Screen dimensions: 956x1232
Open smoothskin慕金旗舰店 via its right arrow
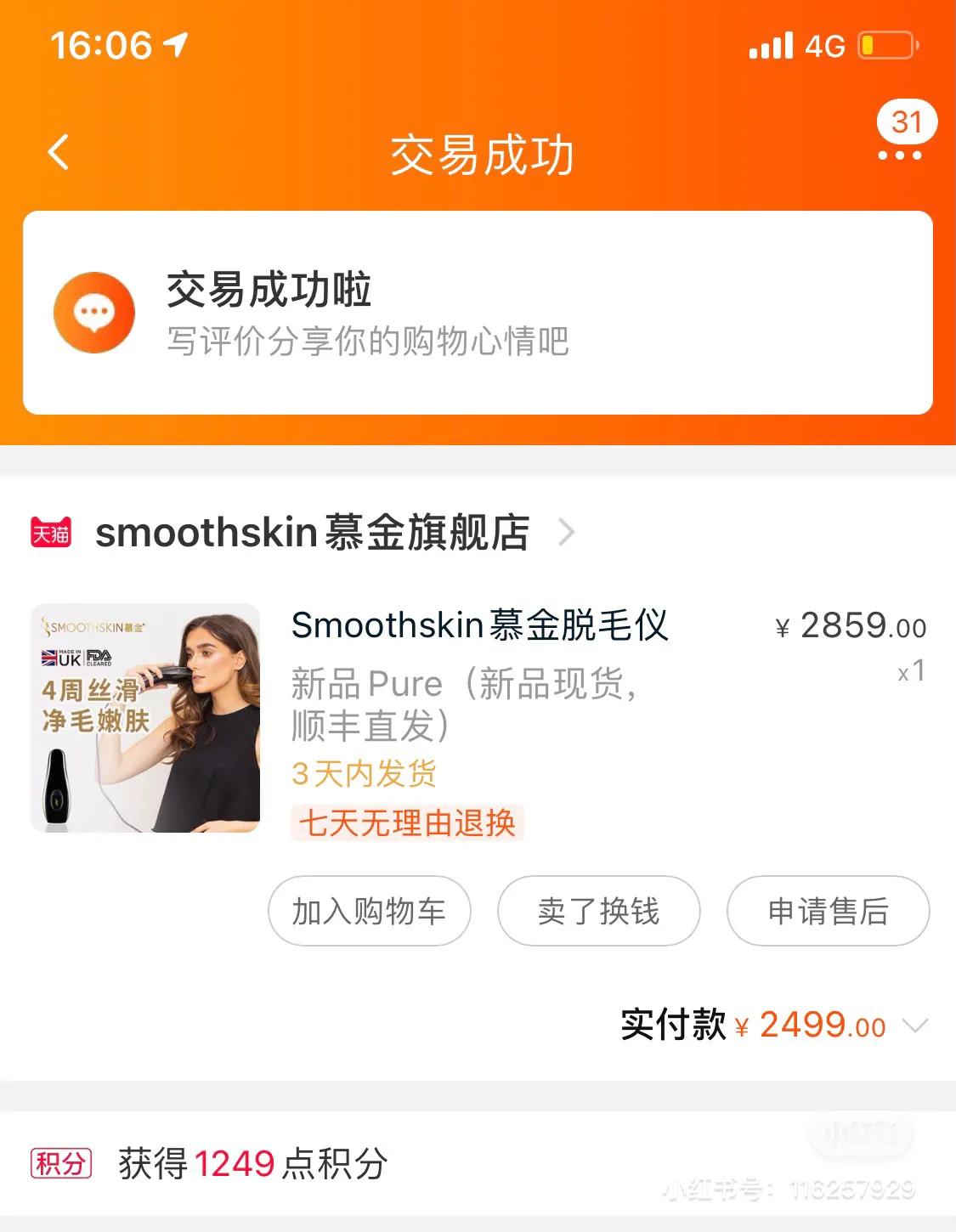567,533
